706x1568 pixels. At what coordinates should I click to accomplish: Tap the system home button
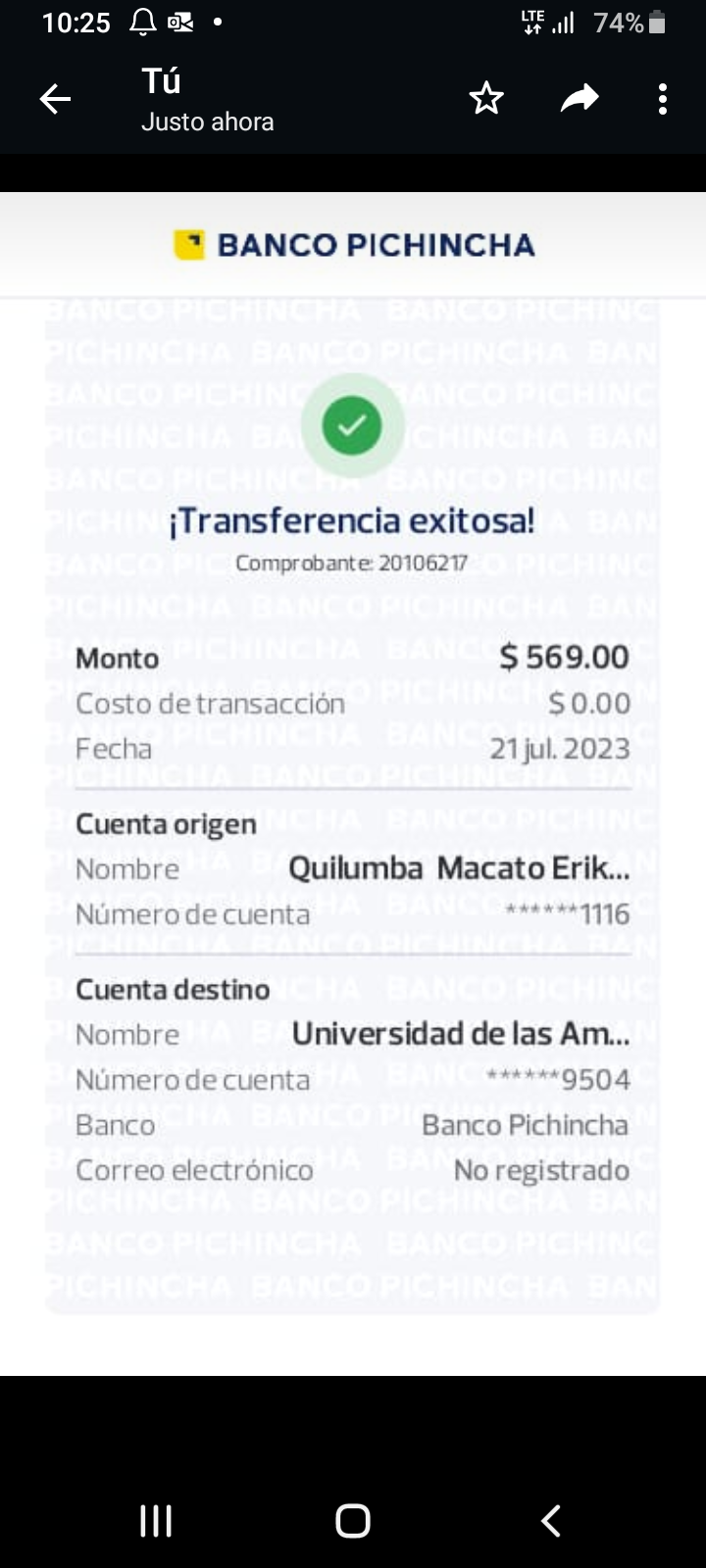pyautogui.click(x=353, y=1521)
